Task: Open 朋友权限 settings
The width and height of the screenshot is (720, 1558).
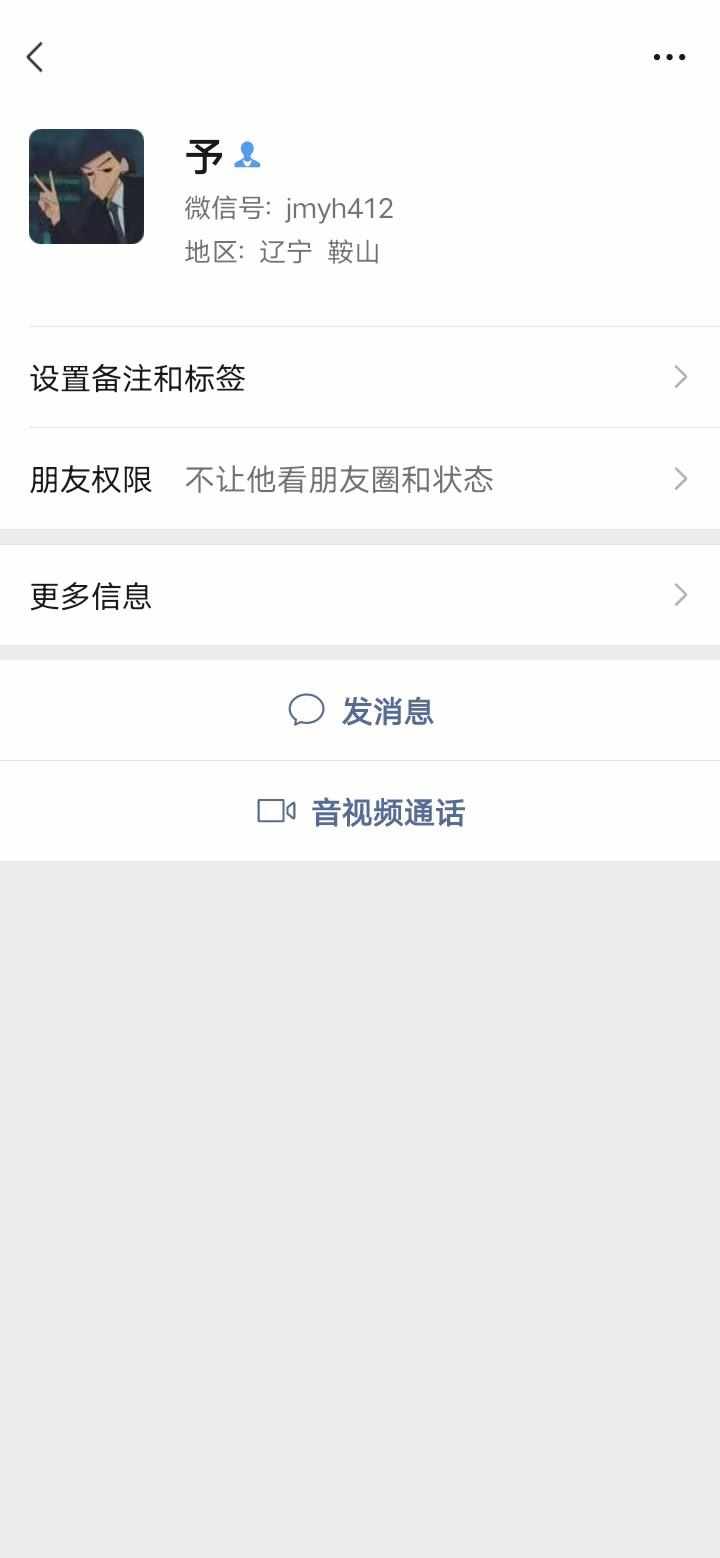Action: tap(360, 479)
